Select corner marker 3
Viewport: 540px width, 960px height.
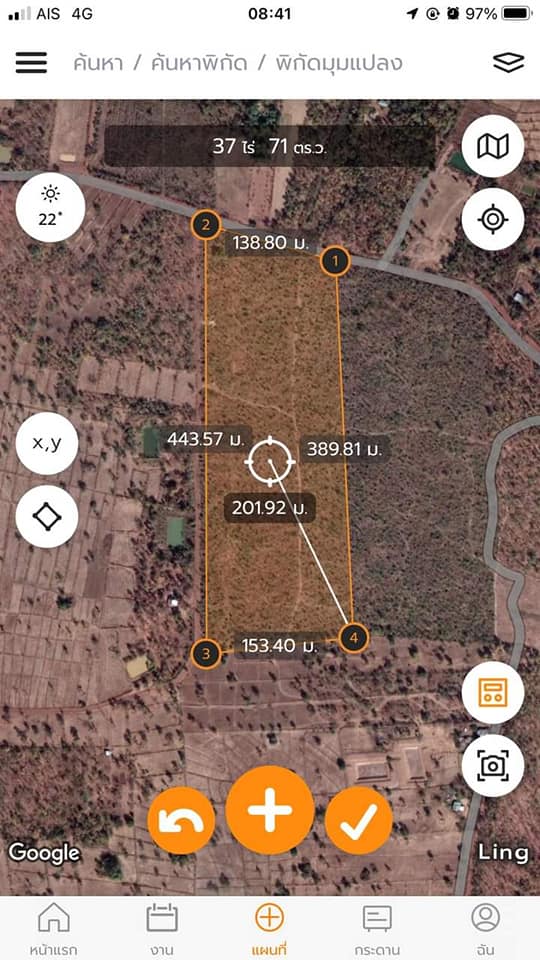tap(206, 654)
